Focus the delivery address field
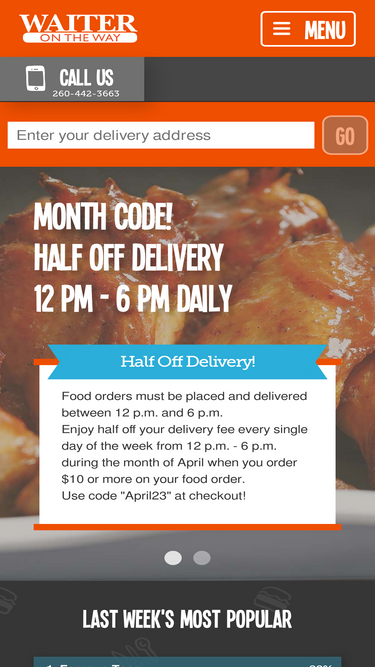The width and height of the screenshot is (375, 667). (161, 135)
